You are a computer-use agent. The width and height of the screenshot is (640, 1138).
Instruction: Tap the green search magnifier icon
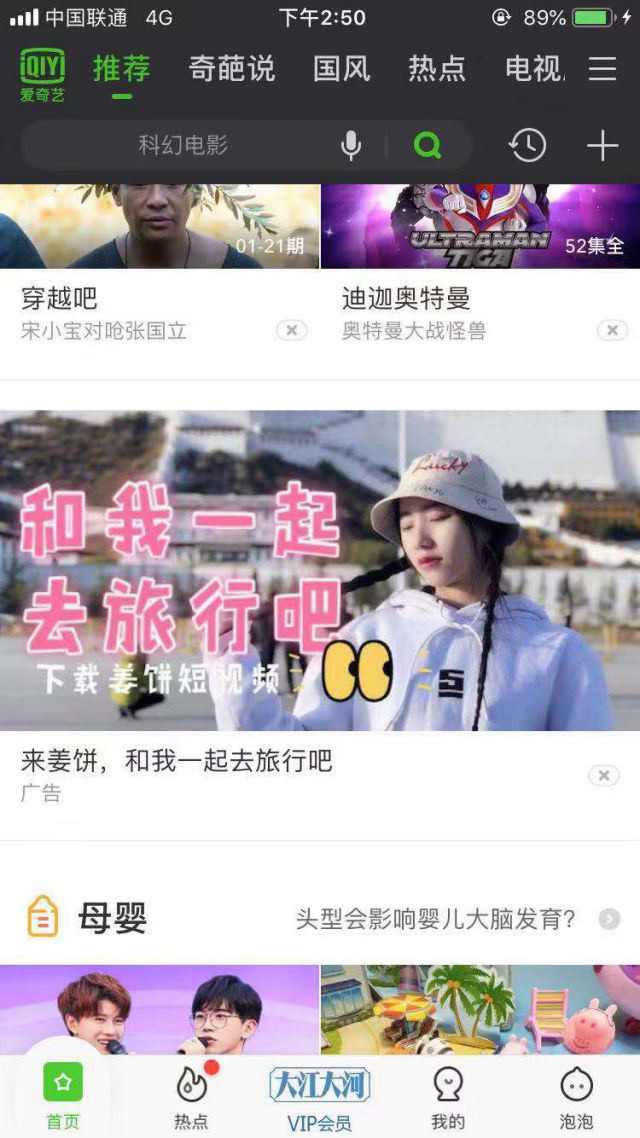427,146
